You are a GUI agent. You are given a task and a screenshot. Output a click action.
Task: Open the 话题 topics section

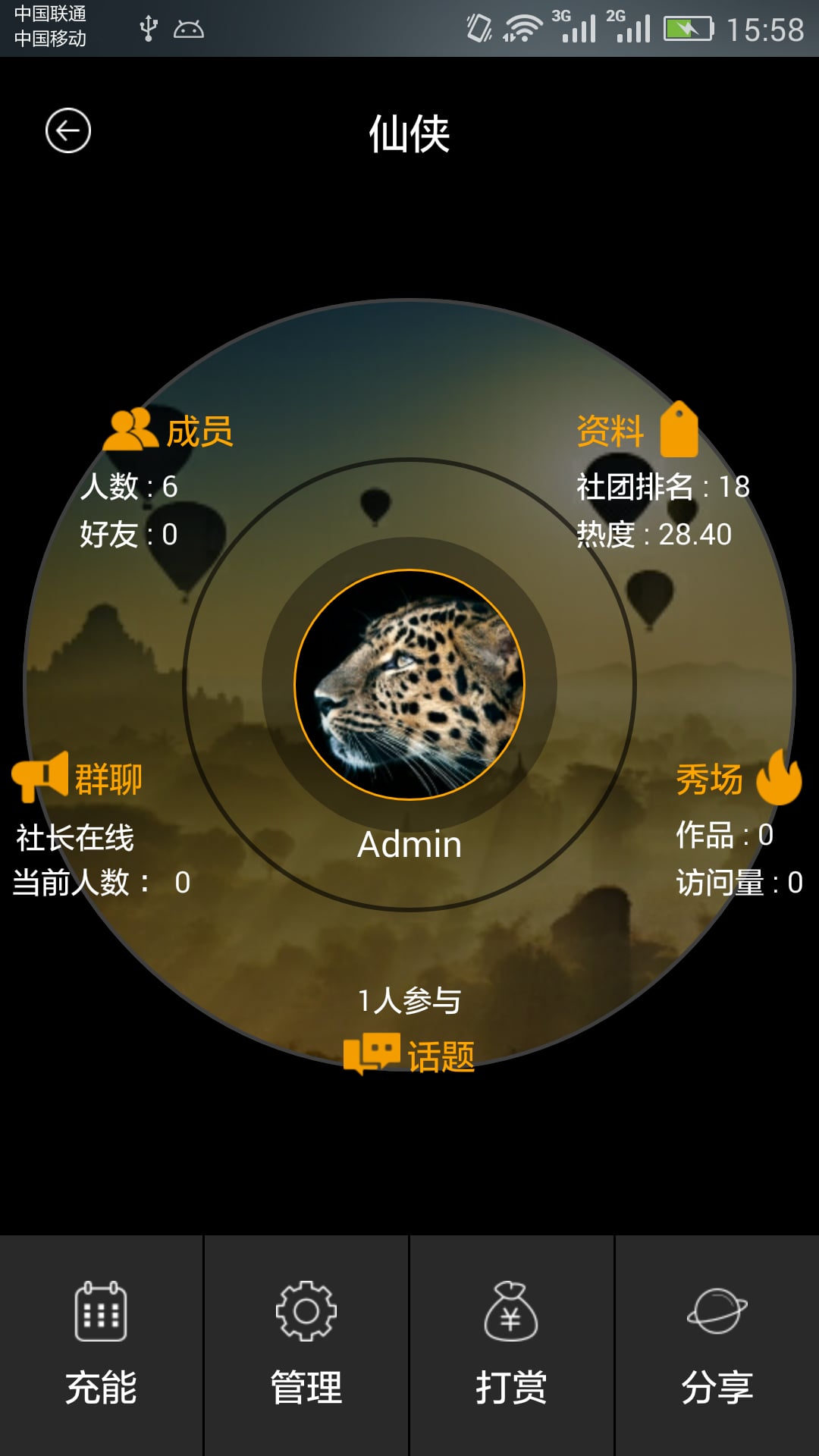[409, 1055]
